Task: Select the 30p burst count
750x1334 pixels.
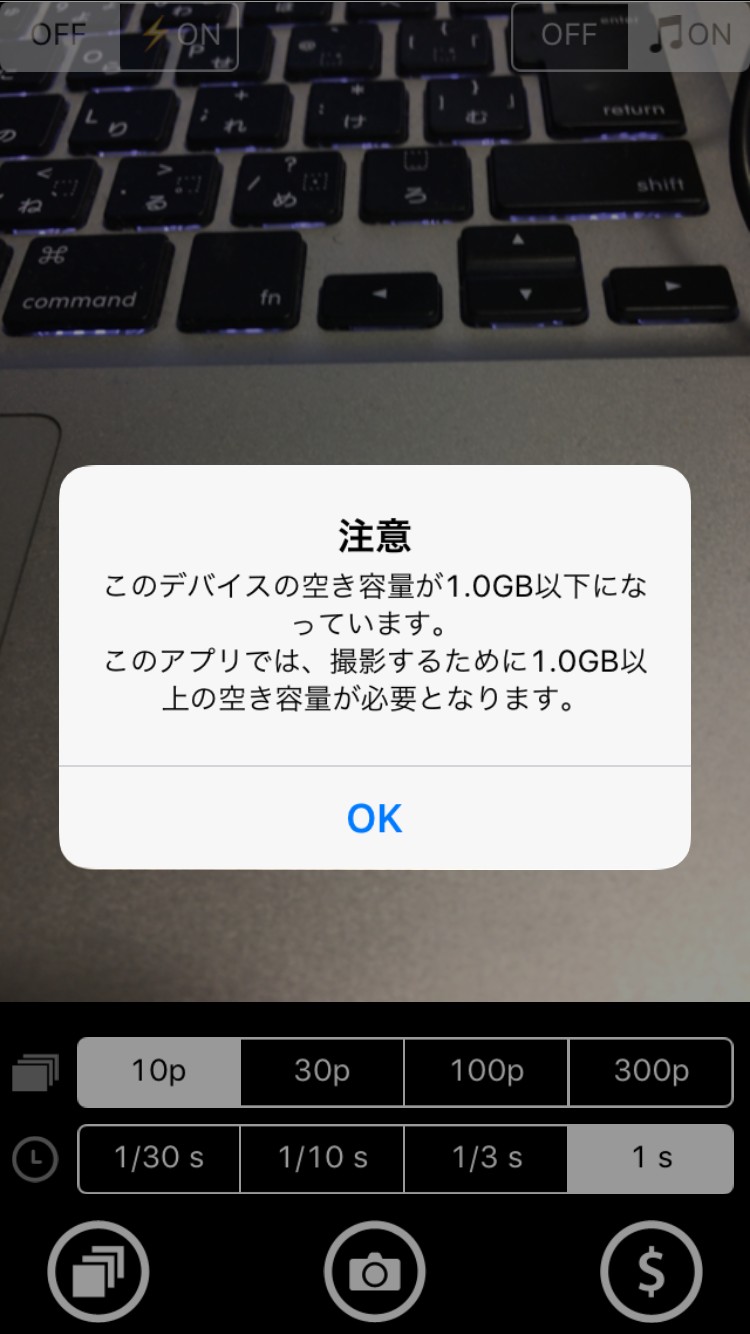Action: (x=322, y=1072)
